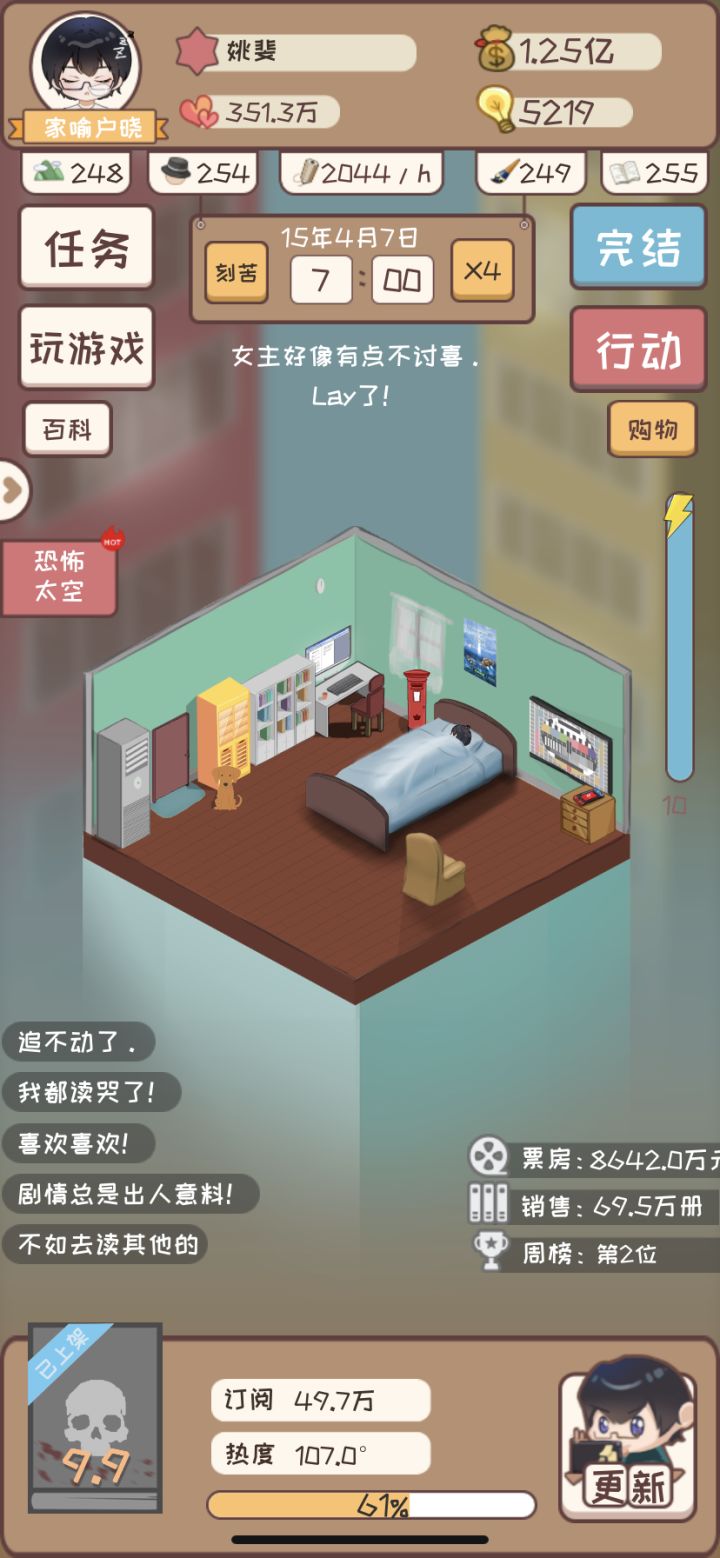Open the skull book cover rated 9.9

(x=95, y=1418)
